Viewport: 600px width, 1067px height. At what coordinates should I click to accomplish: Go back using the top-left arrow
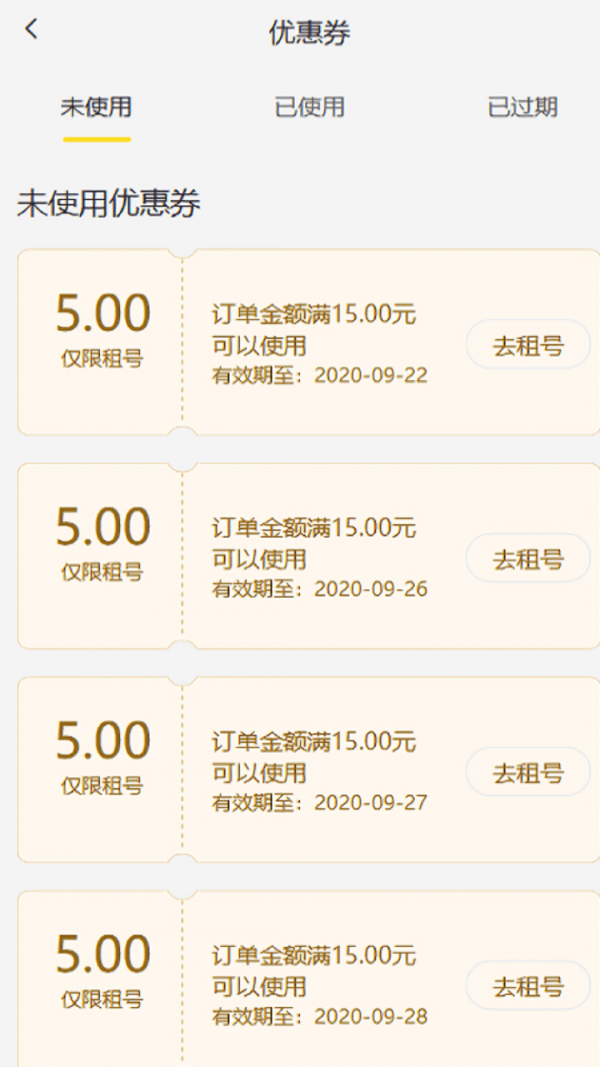[32, 29]
